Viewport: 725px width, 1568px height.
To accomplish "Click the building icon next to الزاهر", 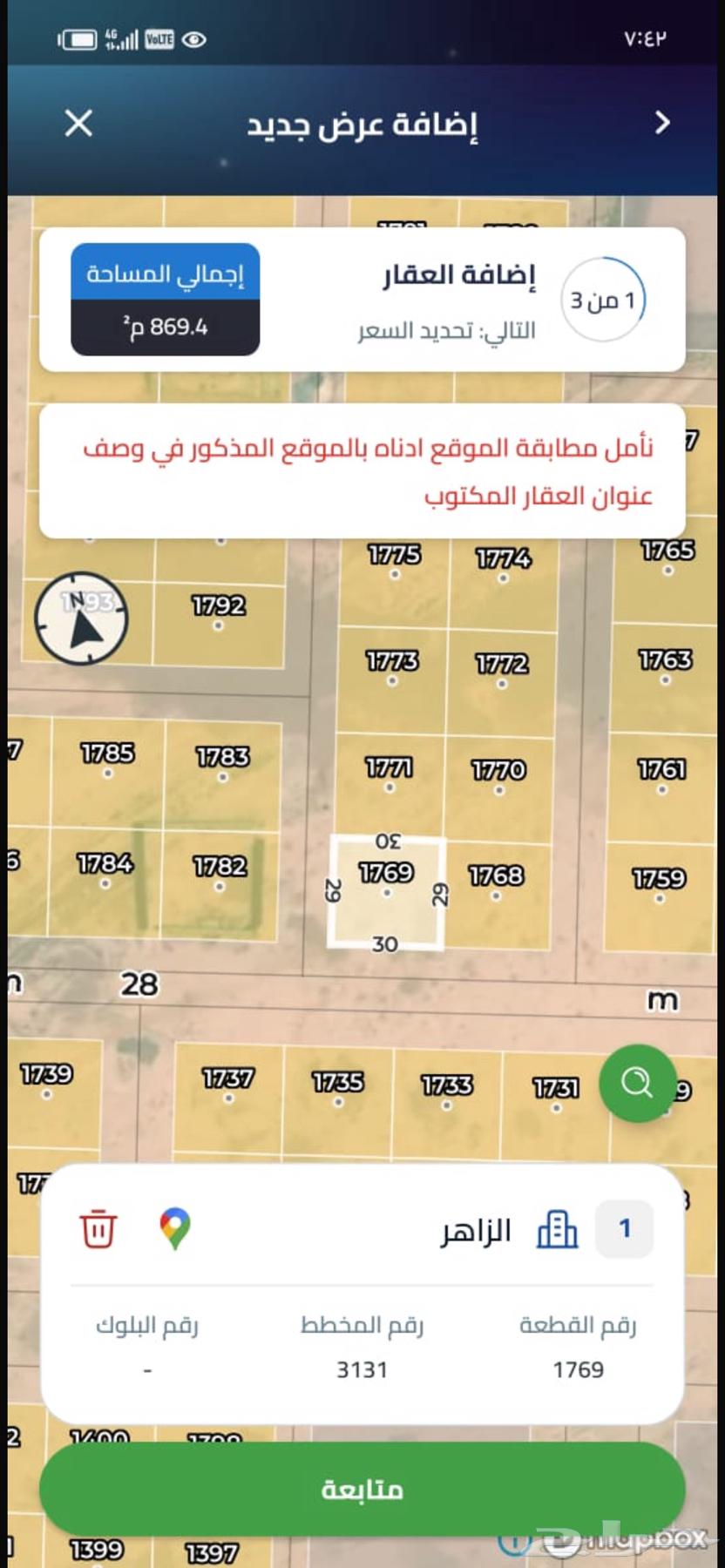I will tap(559, 1229).
